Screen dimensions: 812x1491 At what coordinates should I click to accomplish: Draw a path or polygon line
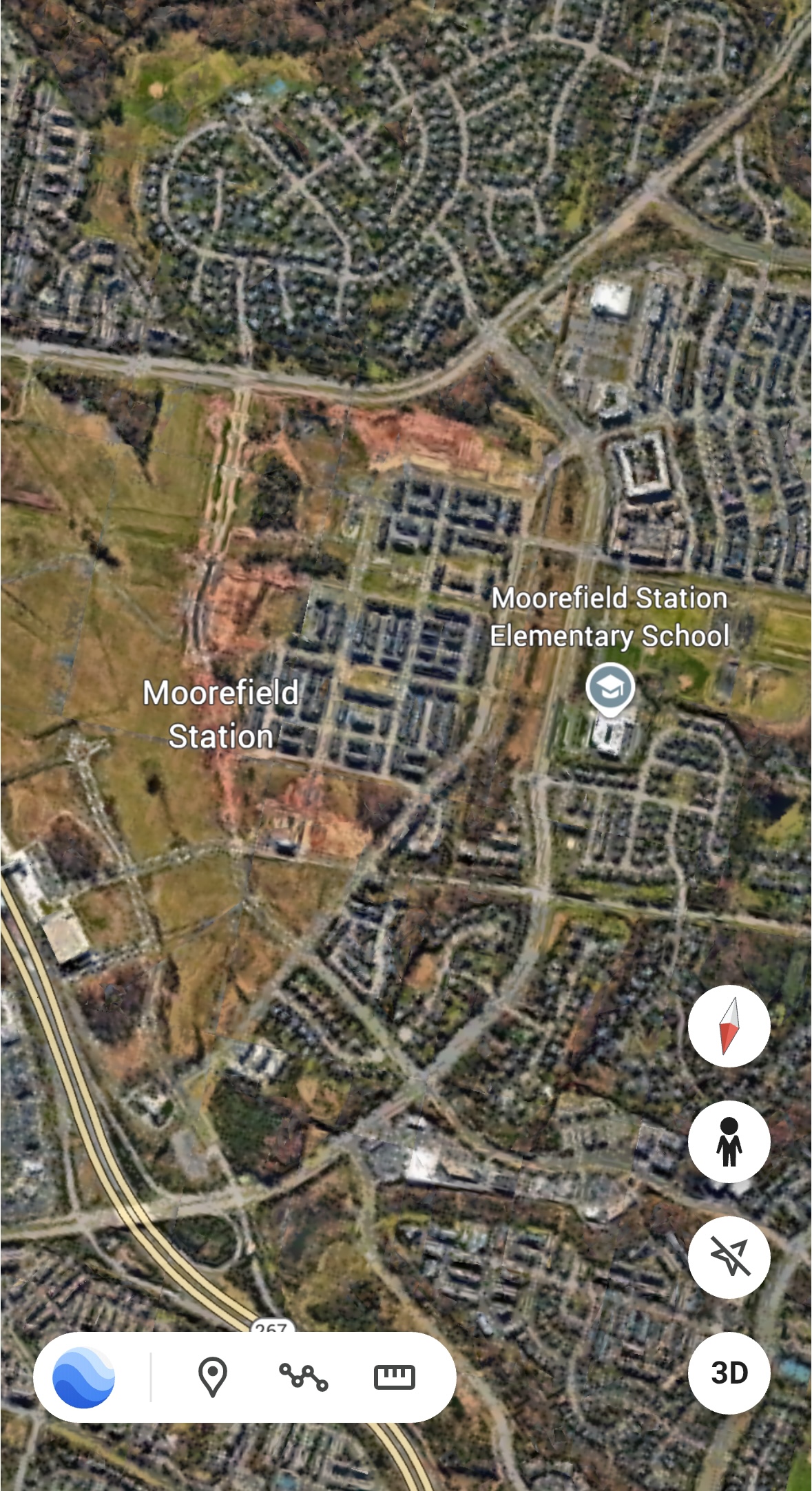303,1377
